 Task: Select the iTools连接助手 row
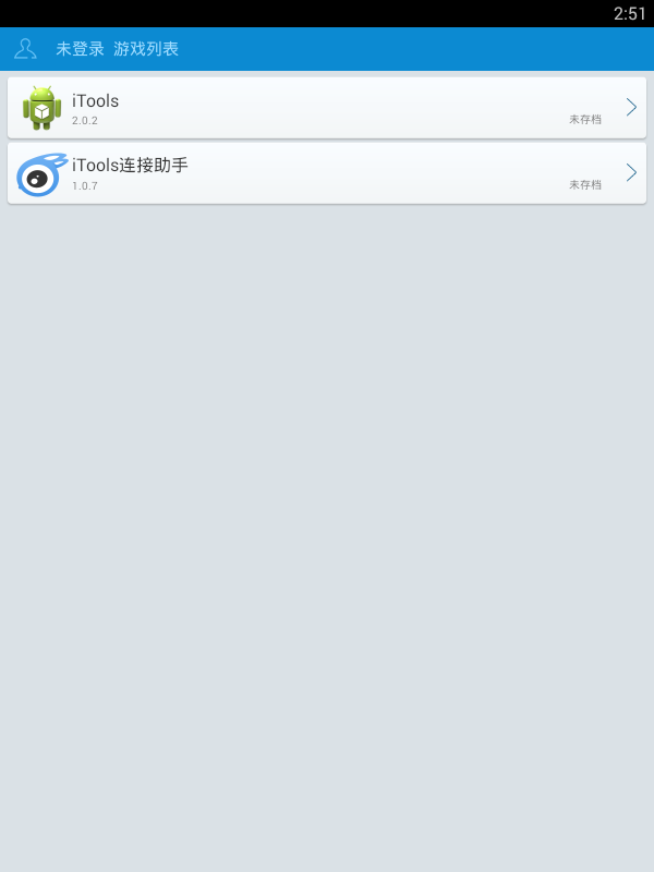326,173
